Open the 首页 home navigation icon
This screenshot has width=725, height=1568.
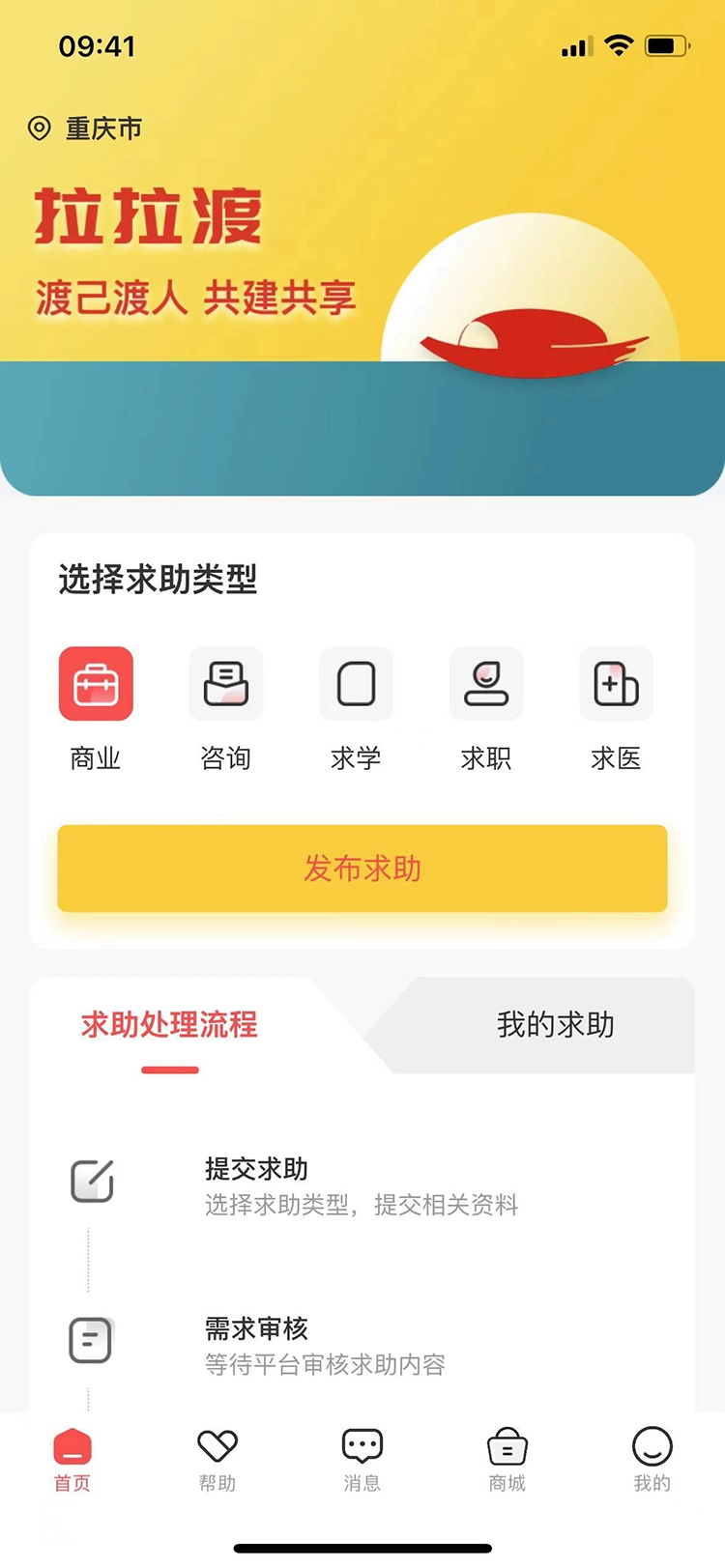click(x=72, y=1448)
